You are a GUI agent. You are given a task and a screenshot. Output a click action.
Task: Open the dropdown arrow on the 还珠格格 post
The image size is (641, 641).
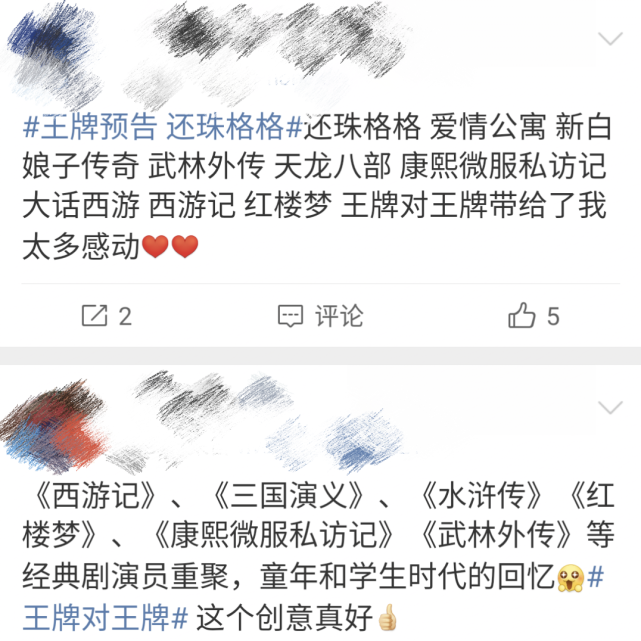pos(610,39)
